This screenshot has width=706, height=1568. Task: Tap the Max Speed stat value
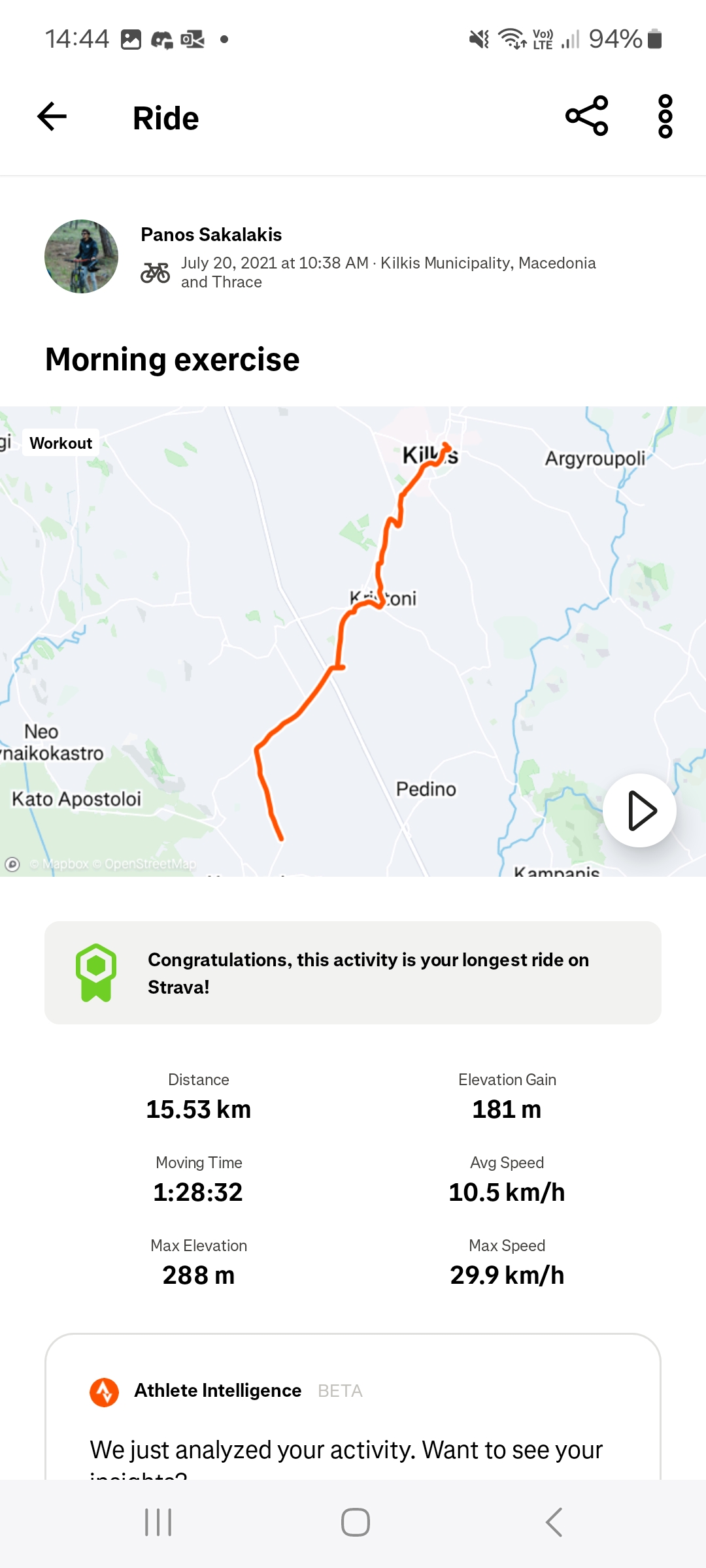[507, 1274]
